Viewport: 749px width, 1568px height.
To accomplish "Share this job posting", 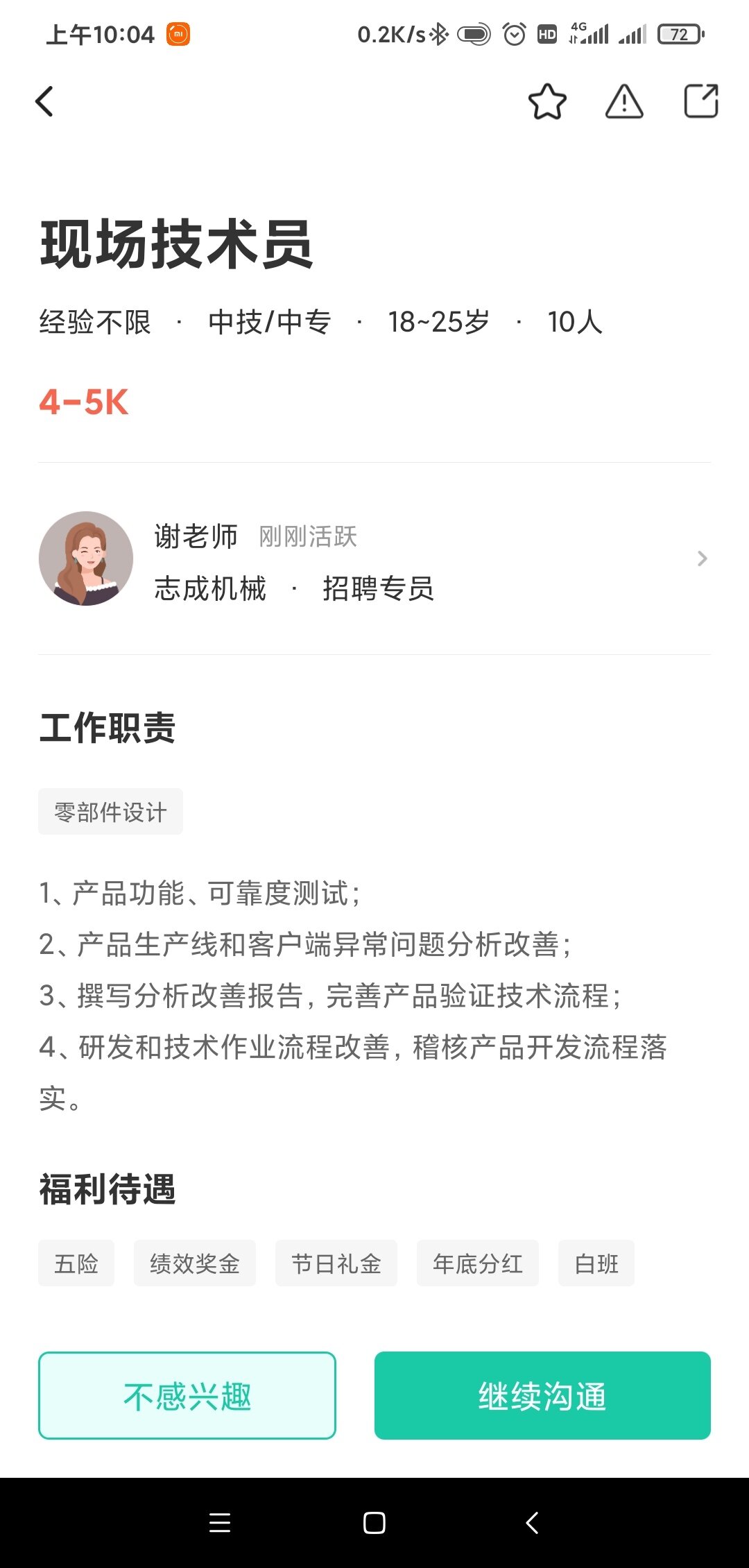I will [700, 102].
